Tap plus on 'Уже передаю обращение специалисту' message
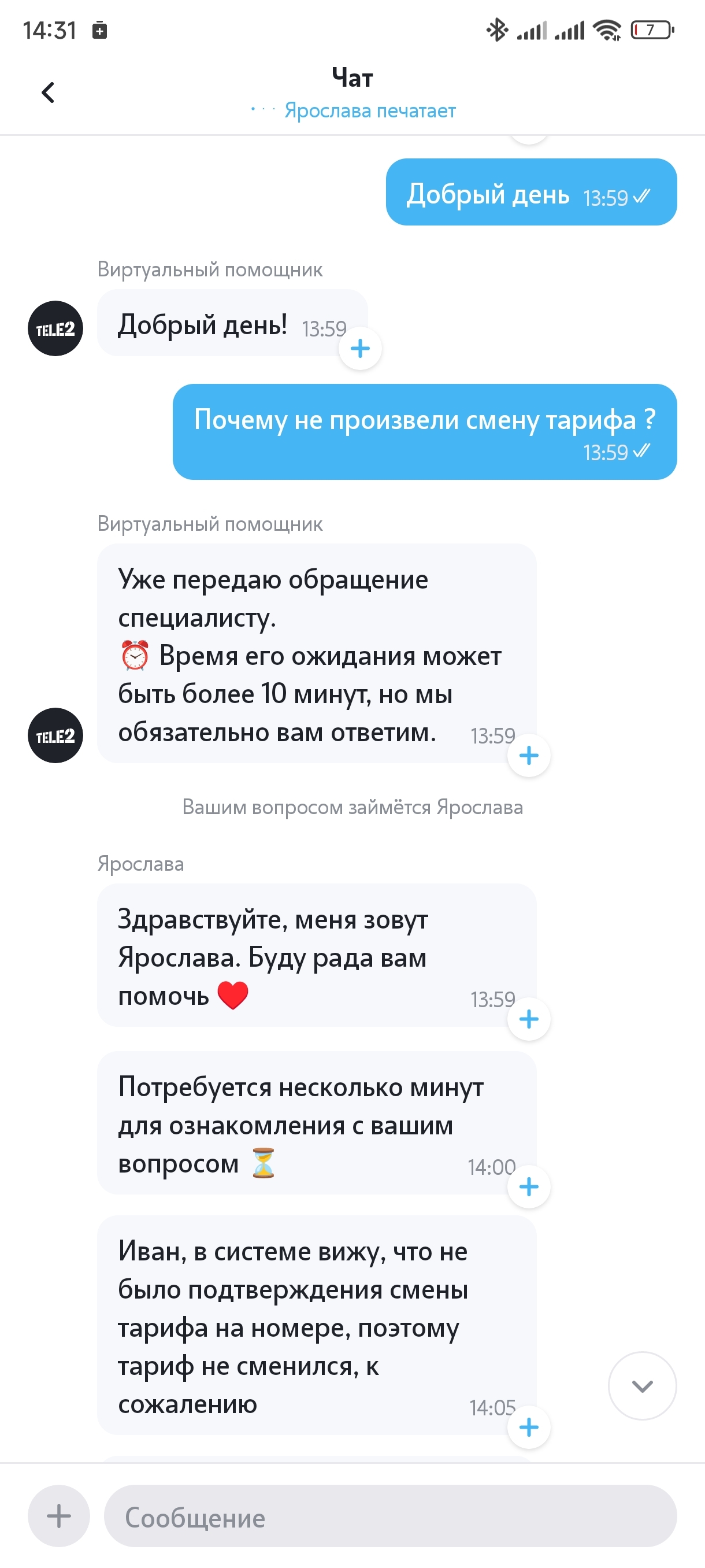Viewport: 705px width, 1568px height. [529, 756]
